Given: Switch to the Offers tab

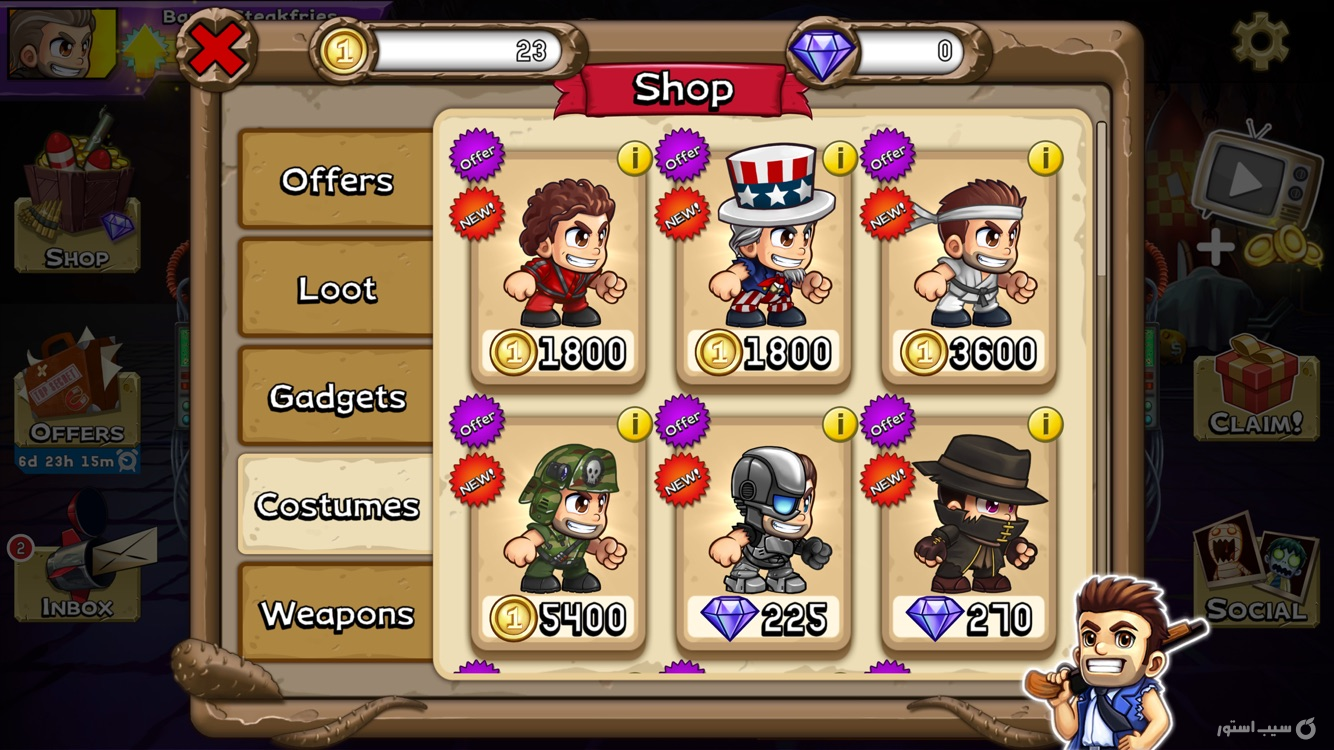Looking at the screenshot, I should coord(337,180).
